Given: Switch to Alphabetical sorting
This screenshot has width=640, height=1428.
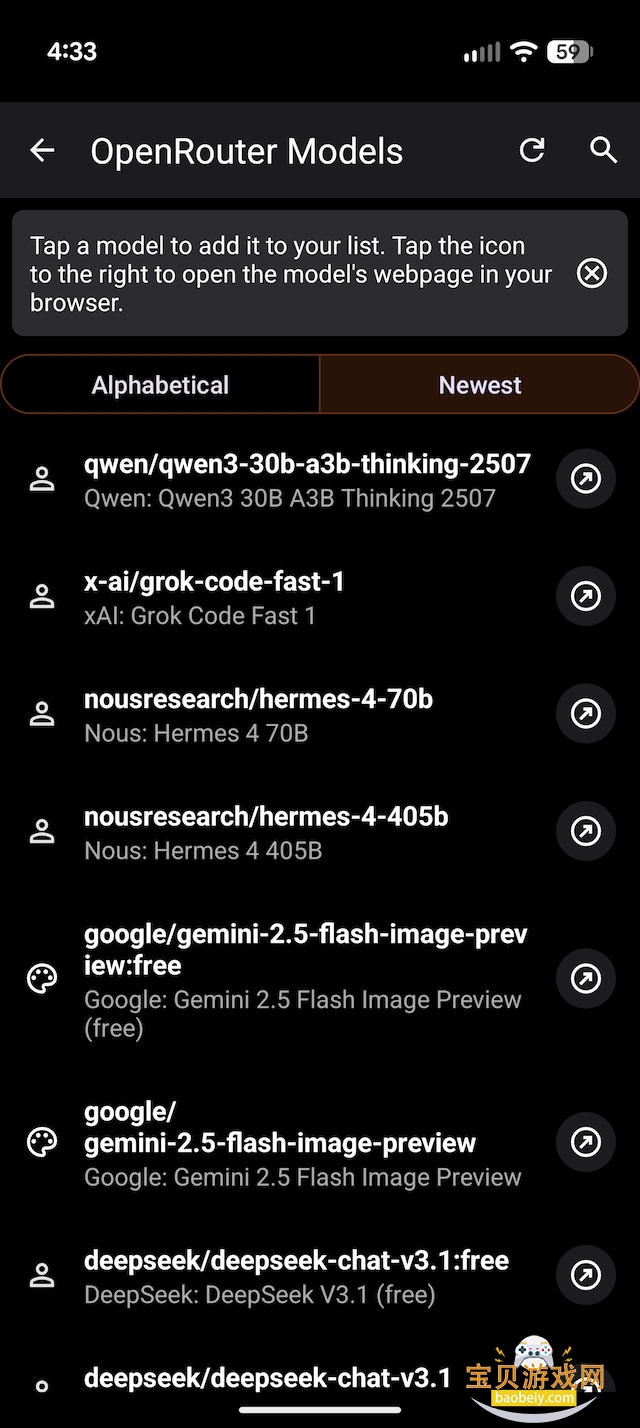Looking at the screenshot, I should pyautogui.click(x=160, y=385).
